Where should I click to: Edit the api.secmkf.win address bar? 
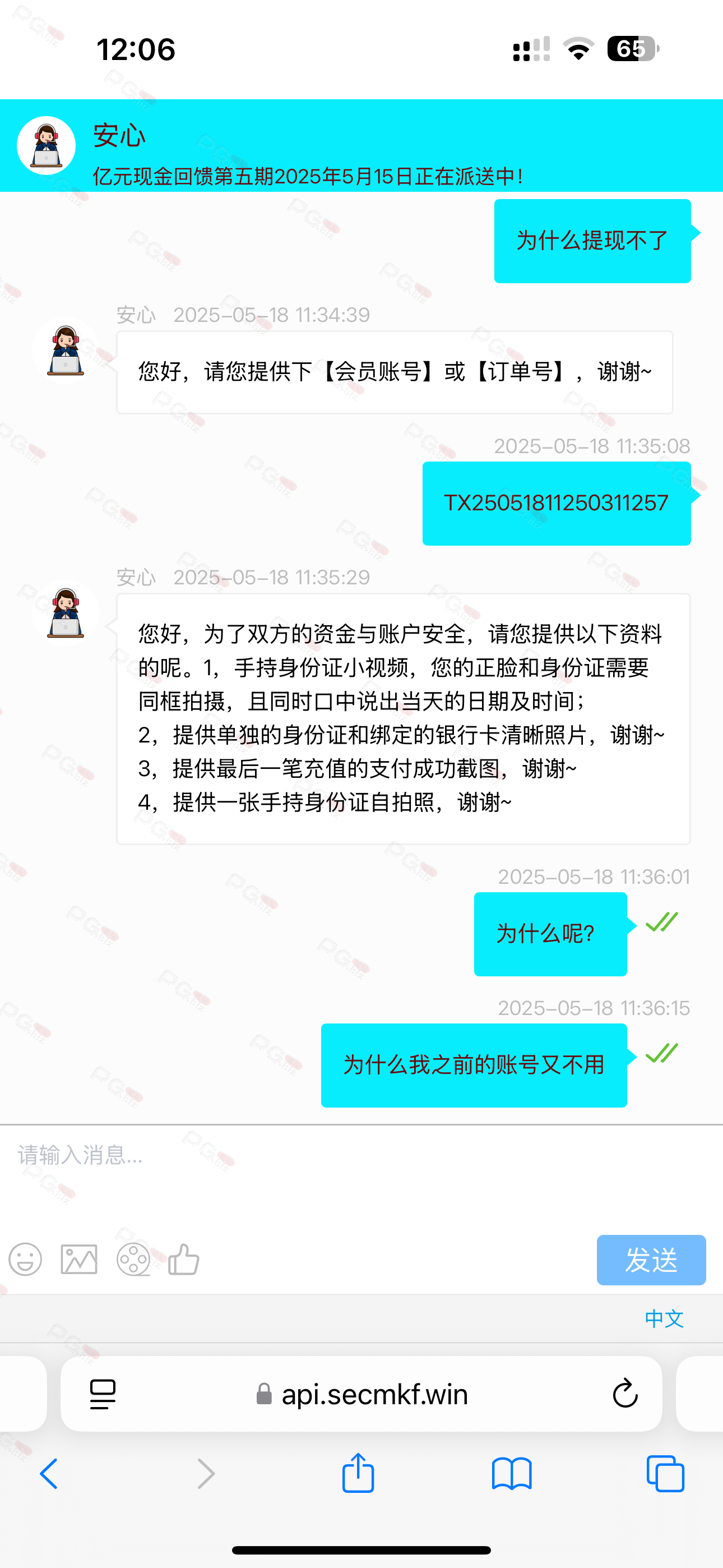pos(361,1394)
